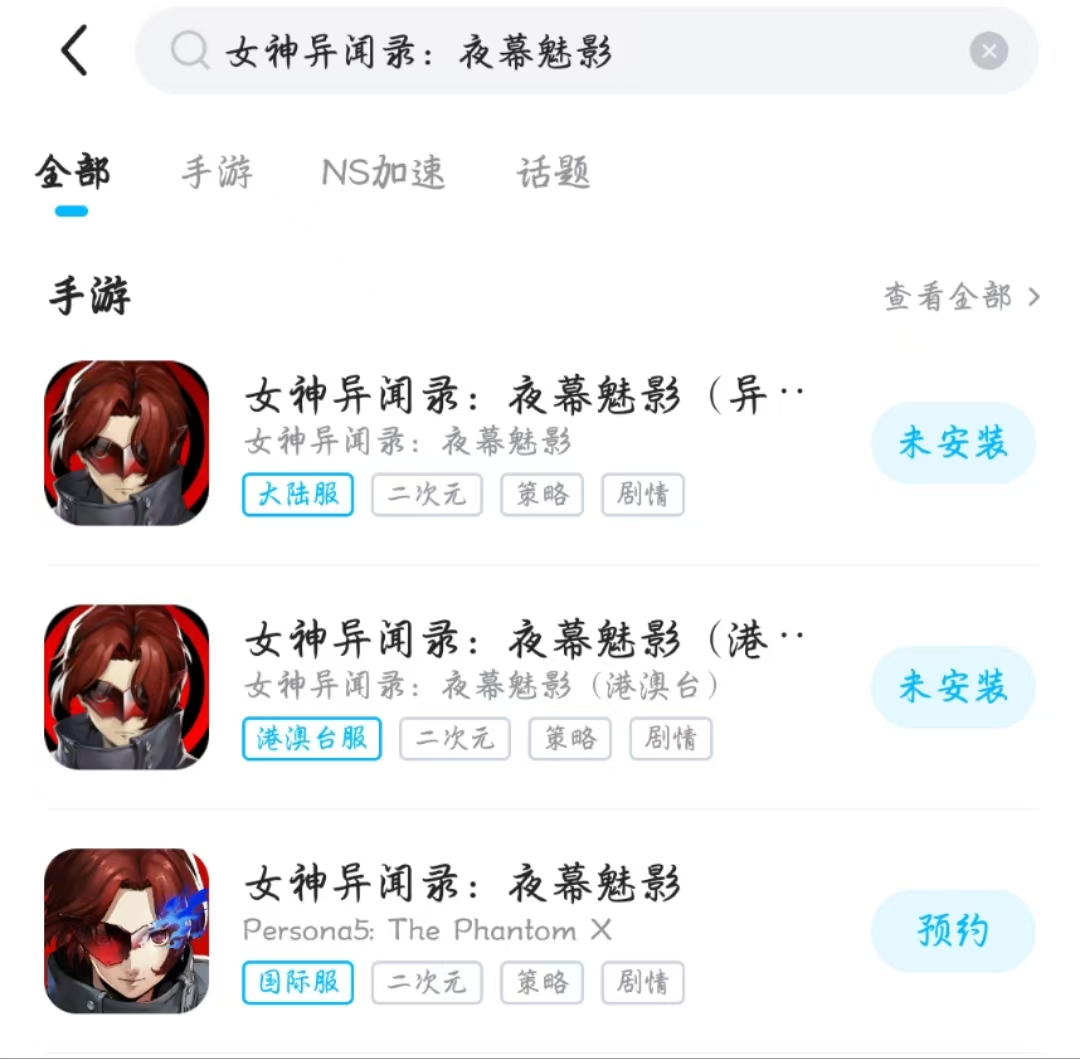Tap 未安装 for the 大陆服 game

coord(952,443)
